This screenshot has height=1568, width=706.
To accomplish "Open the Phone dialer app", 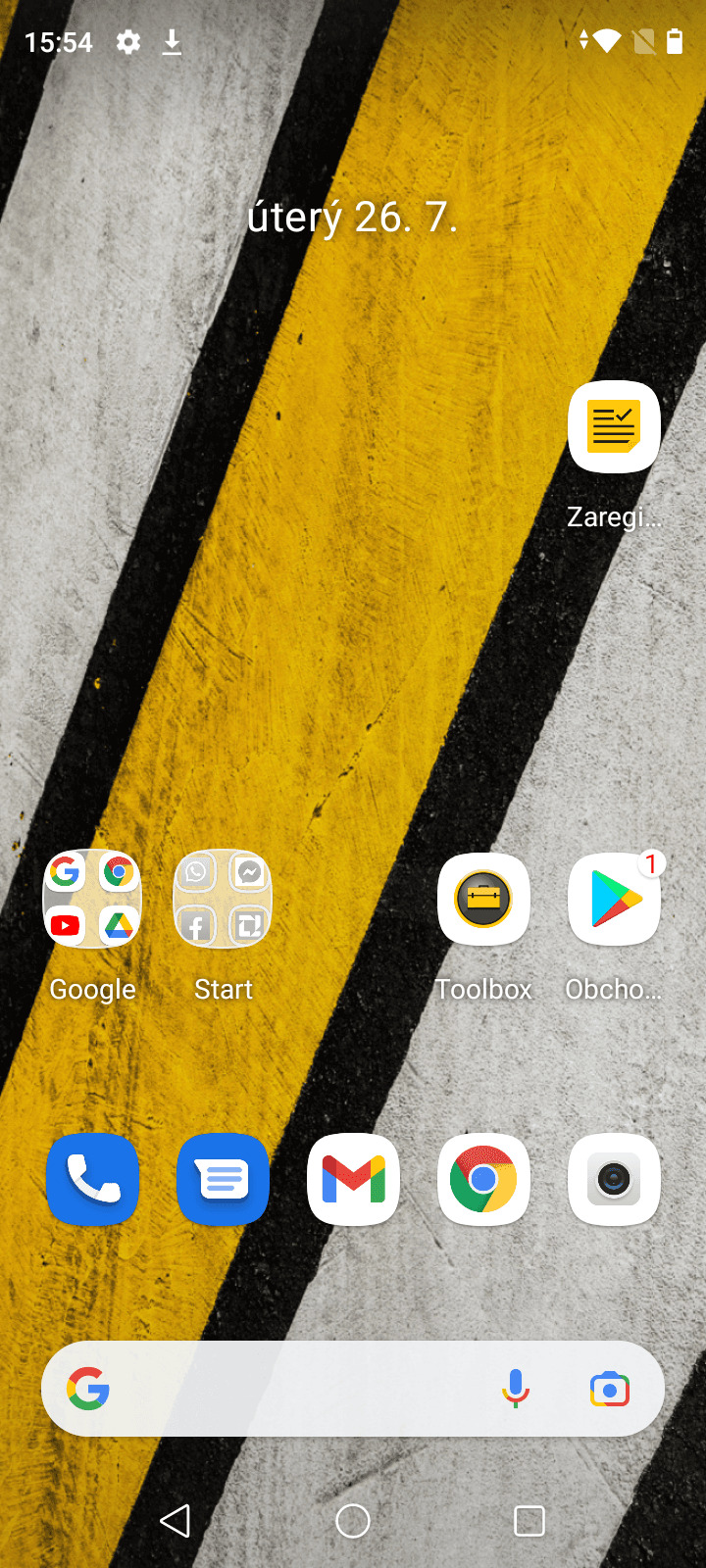I will (92, 1180).
